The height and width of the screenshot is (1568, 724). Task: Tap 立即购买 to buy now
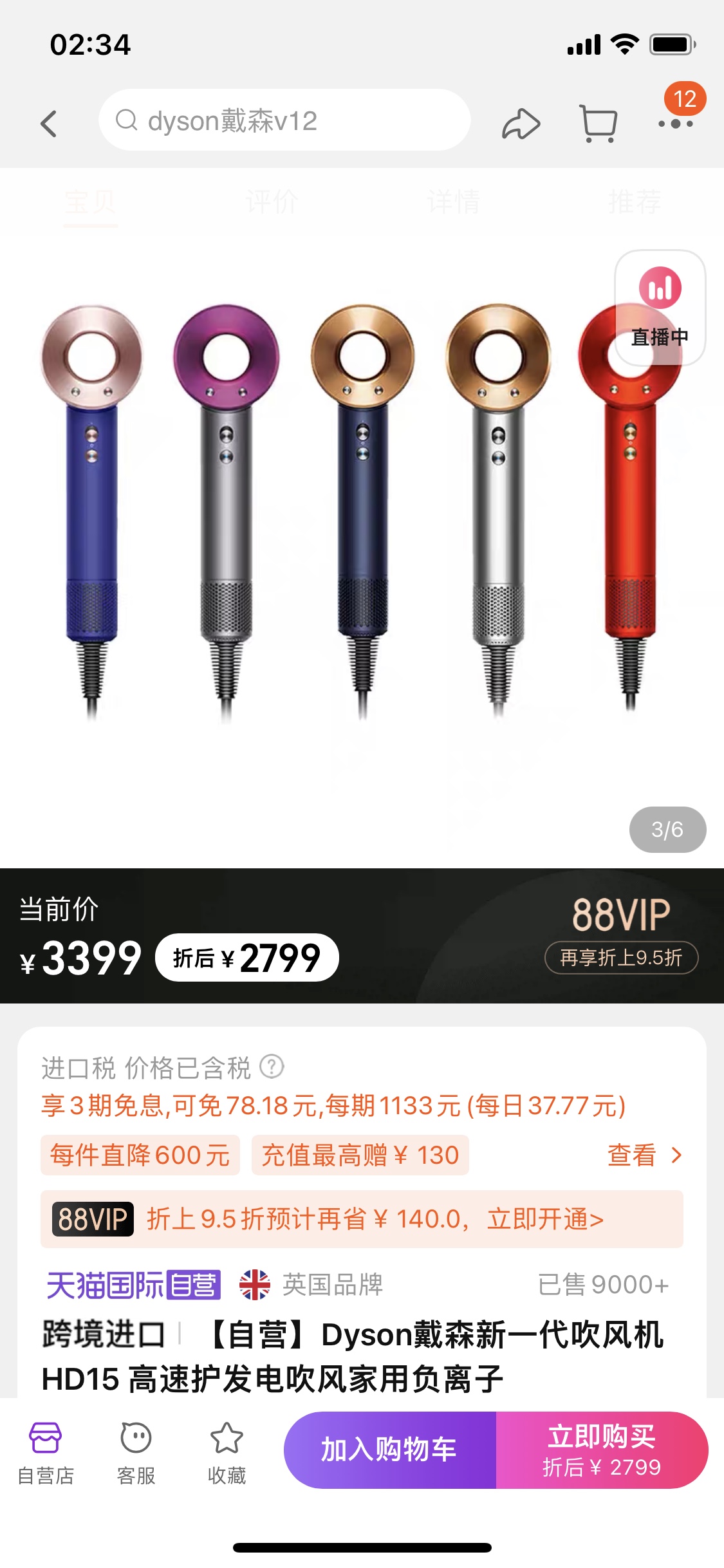tap(602, 1450)
